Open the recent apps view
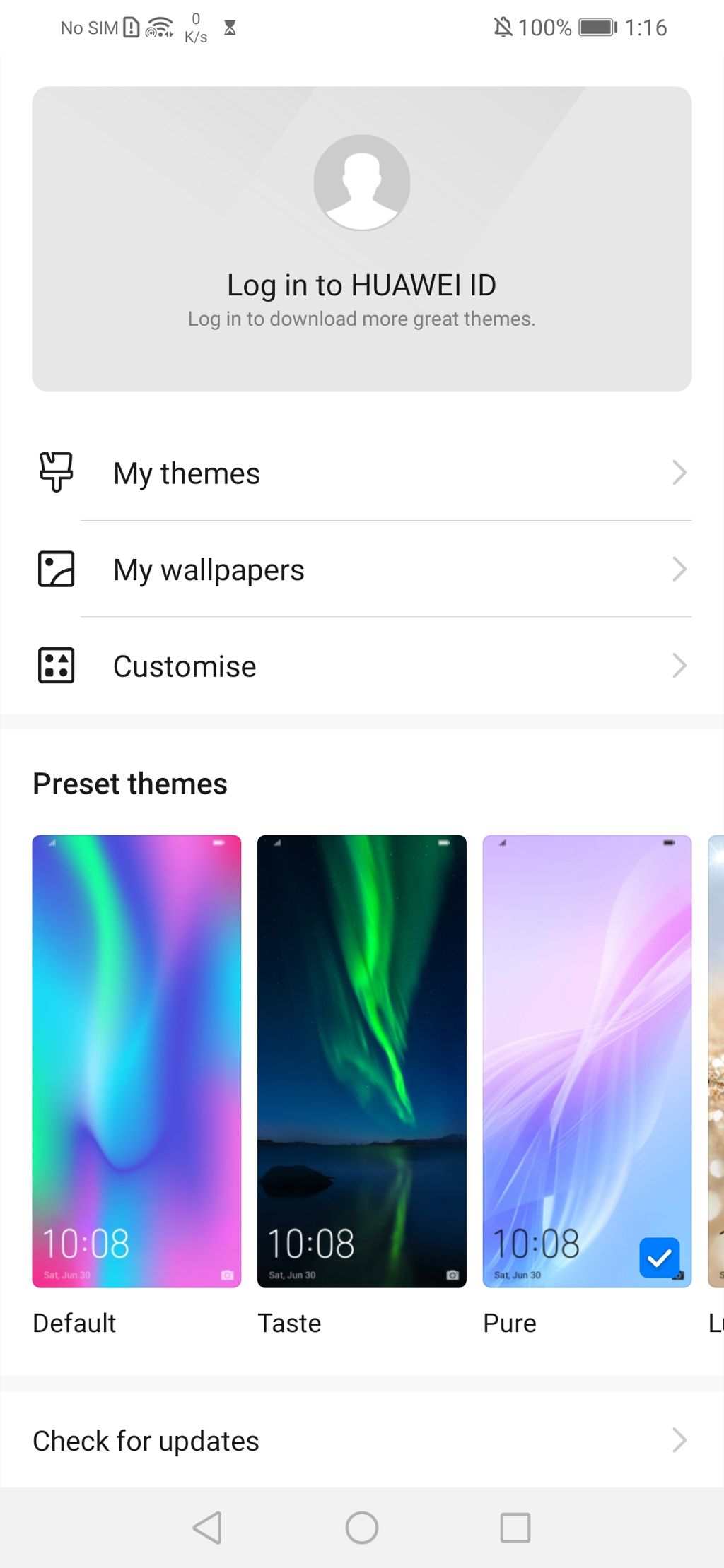 click(x=515, y=1528)
